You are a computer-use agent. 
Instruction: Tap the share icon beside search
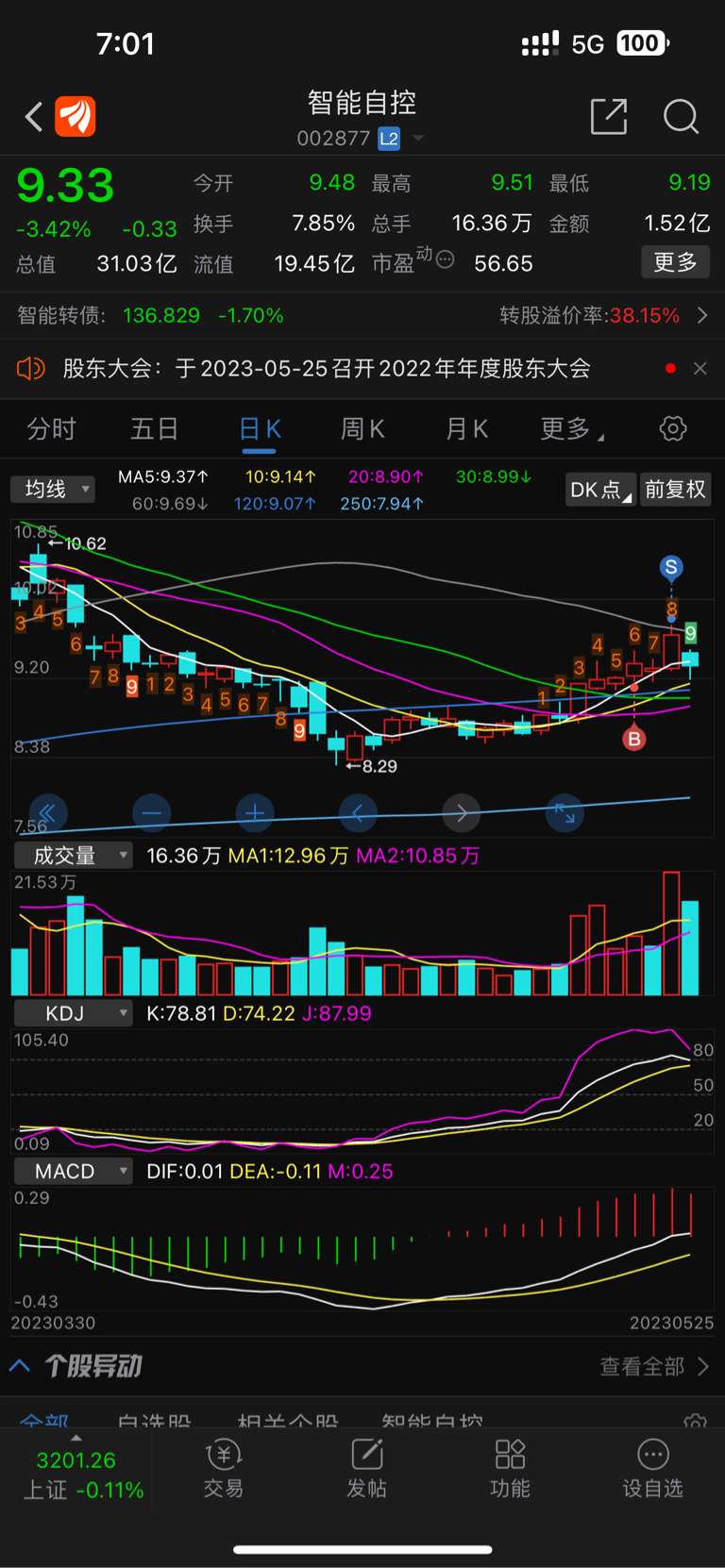pos(609,117)
